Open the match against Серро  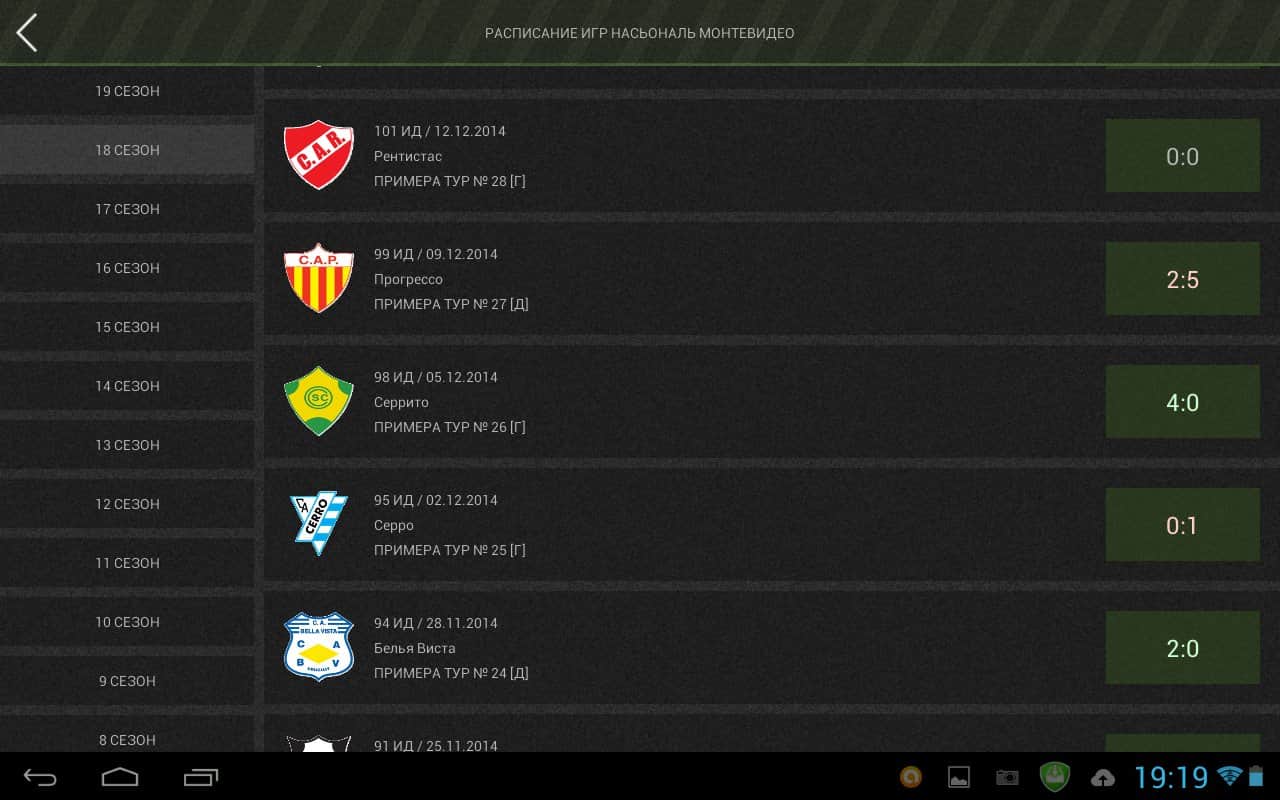[x=680, y=525]
